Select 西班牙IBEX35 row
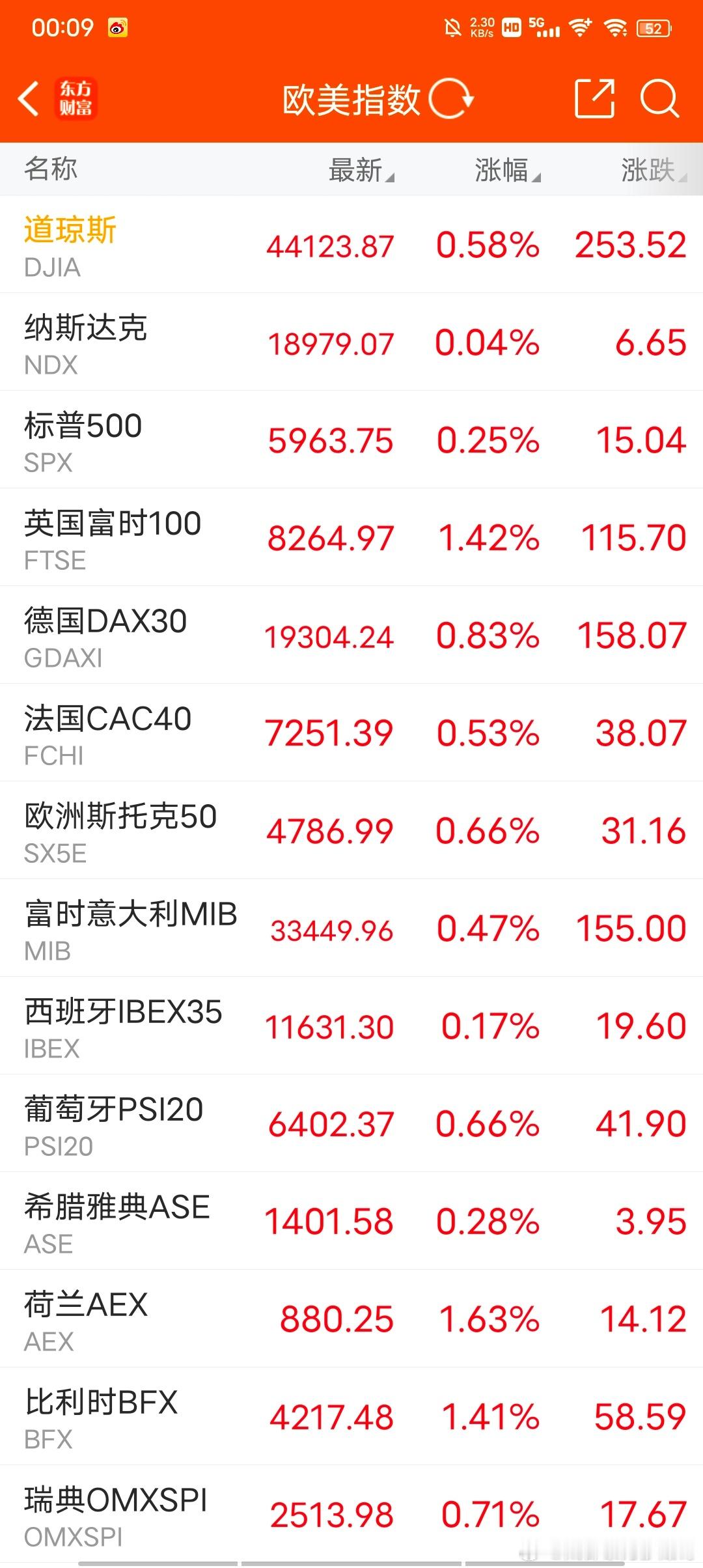703x1568 pixels. click(x=351, y=1026)
